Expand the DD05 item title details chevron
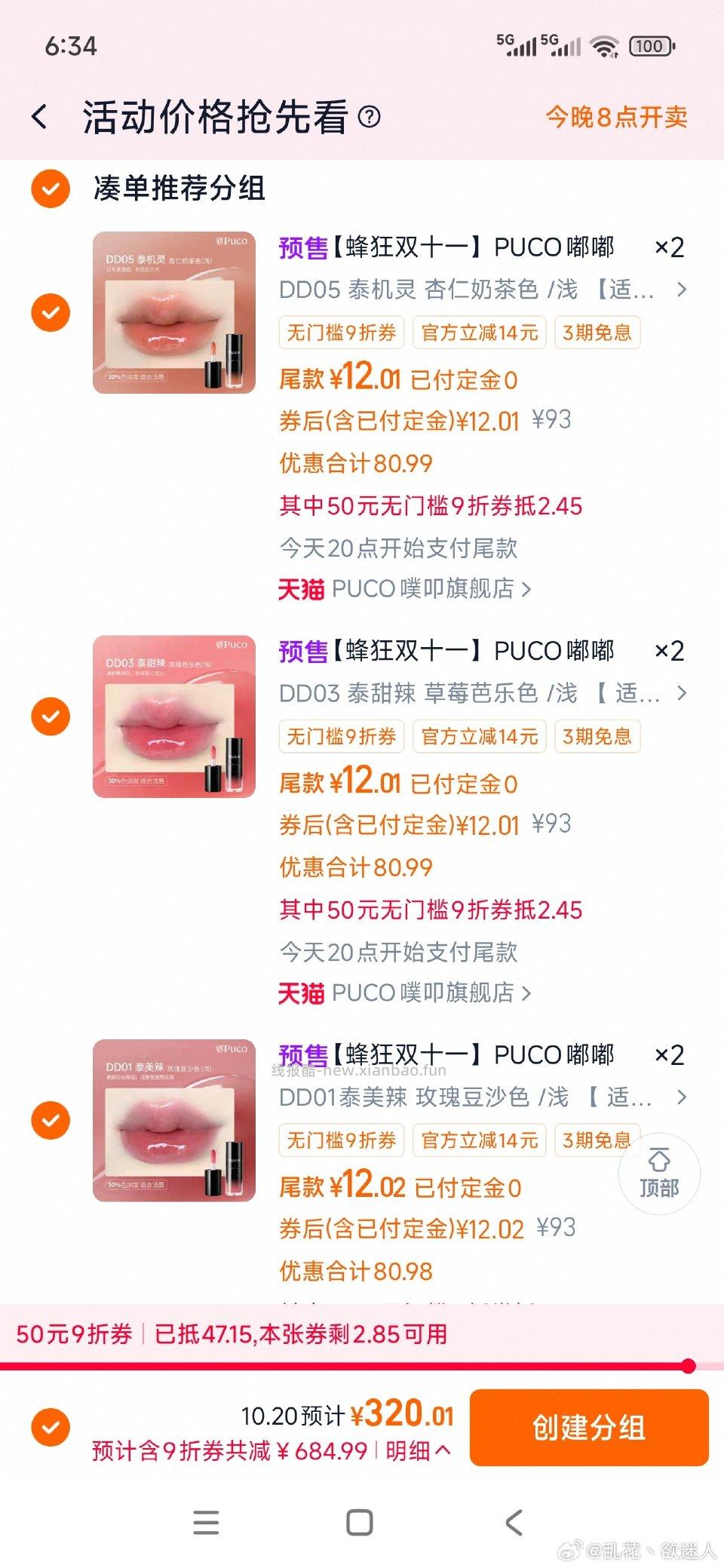The width and height of the screenshot is (724, 1568). pos(681,290)
